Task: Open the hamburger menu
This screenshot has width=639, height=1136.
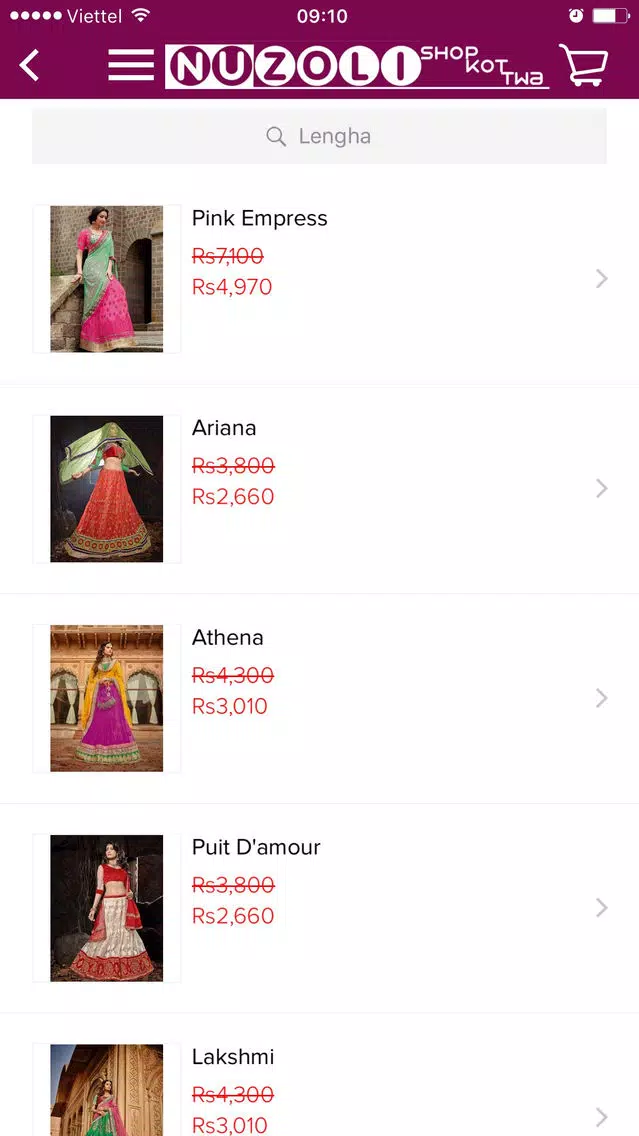Action: coord(131,65)
